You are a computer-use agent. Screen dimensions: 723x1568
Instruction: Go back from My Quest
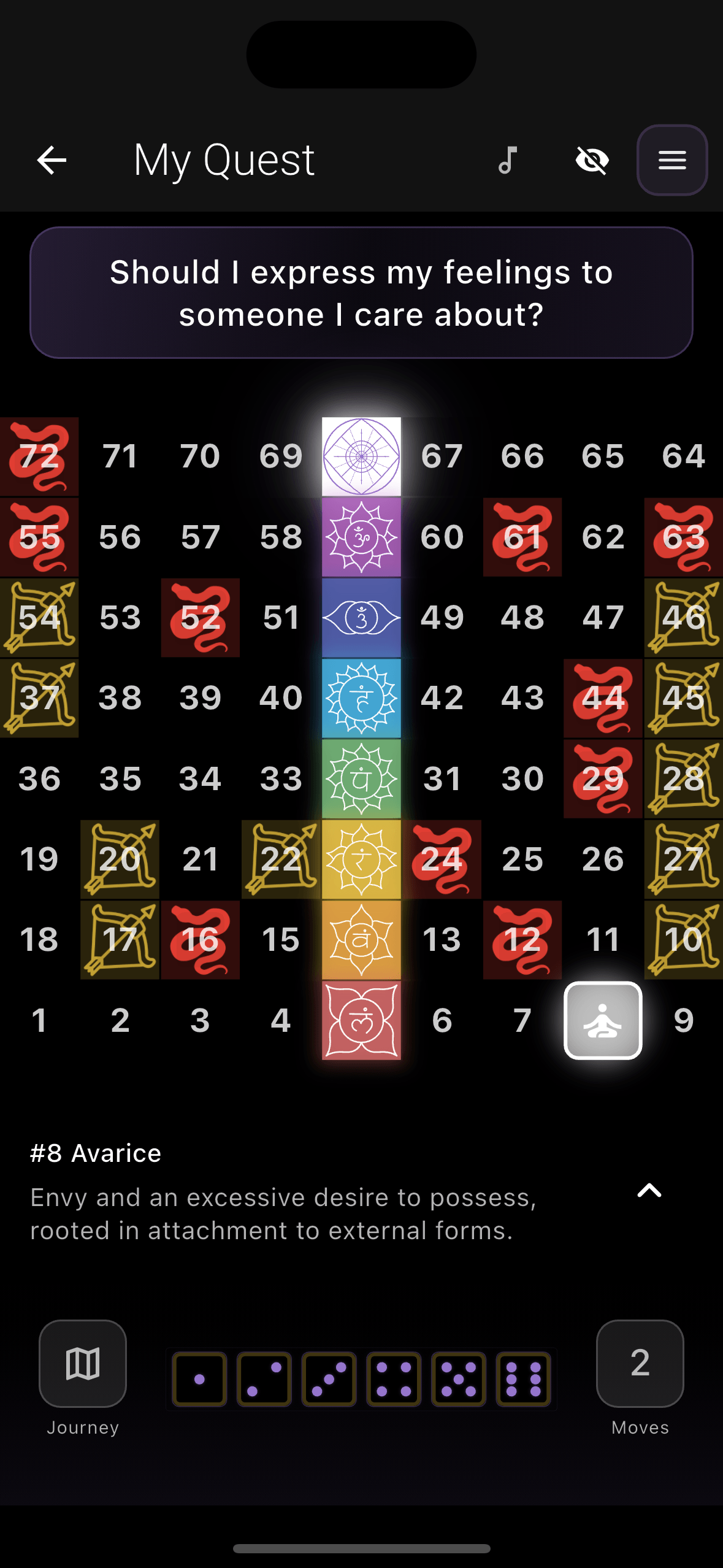[x=52, y=161]
